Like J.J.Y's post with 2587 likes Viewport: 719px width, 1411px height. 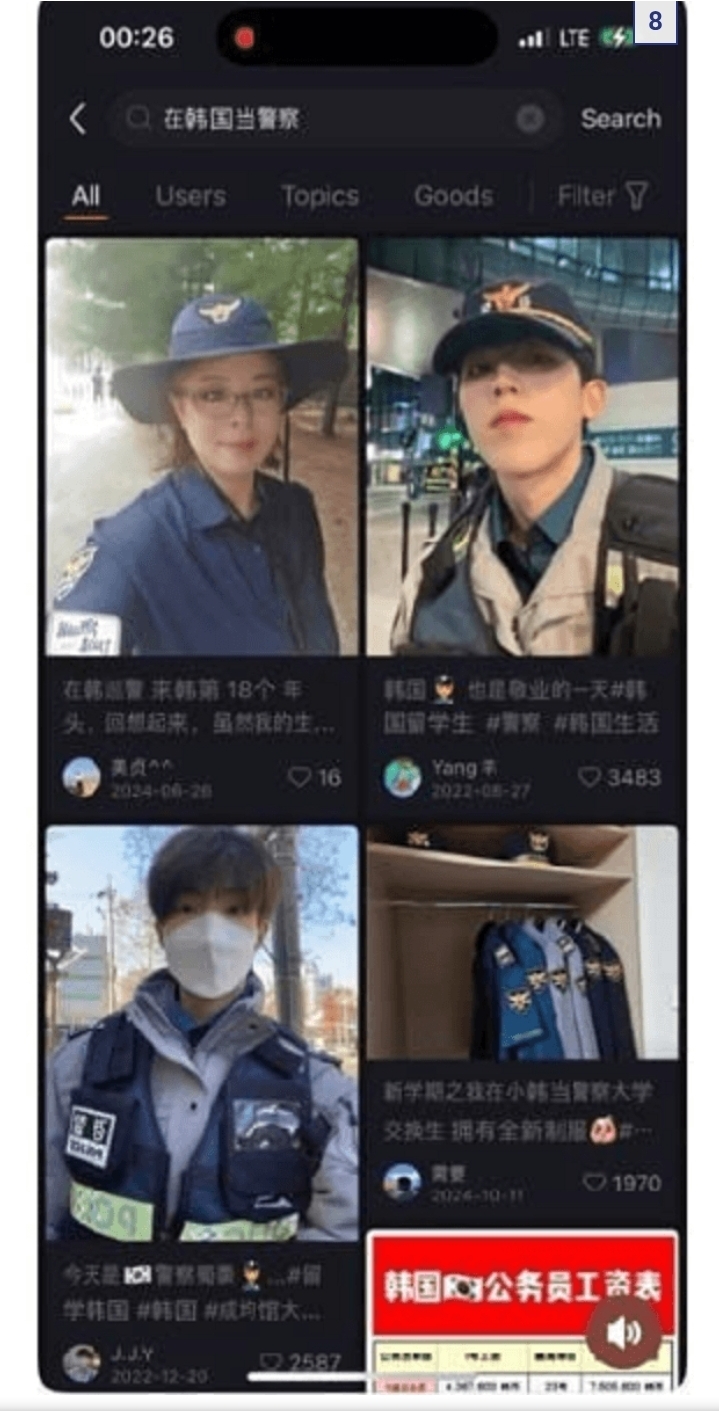[x=271, y=1362]
